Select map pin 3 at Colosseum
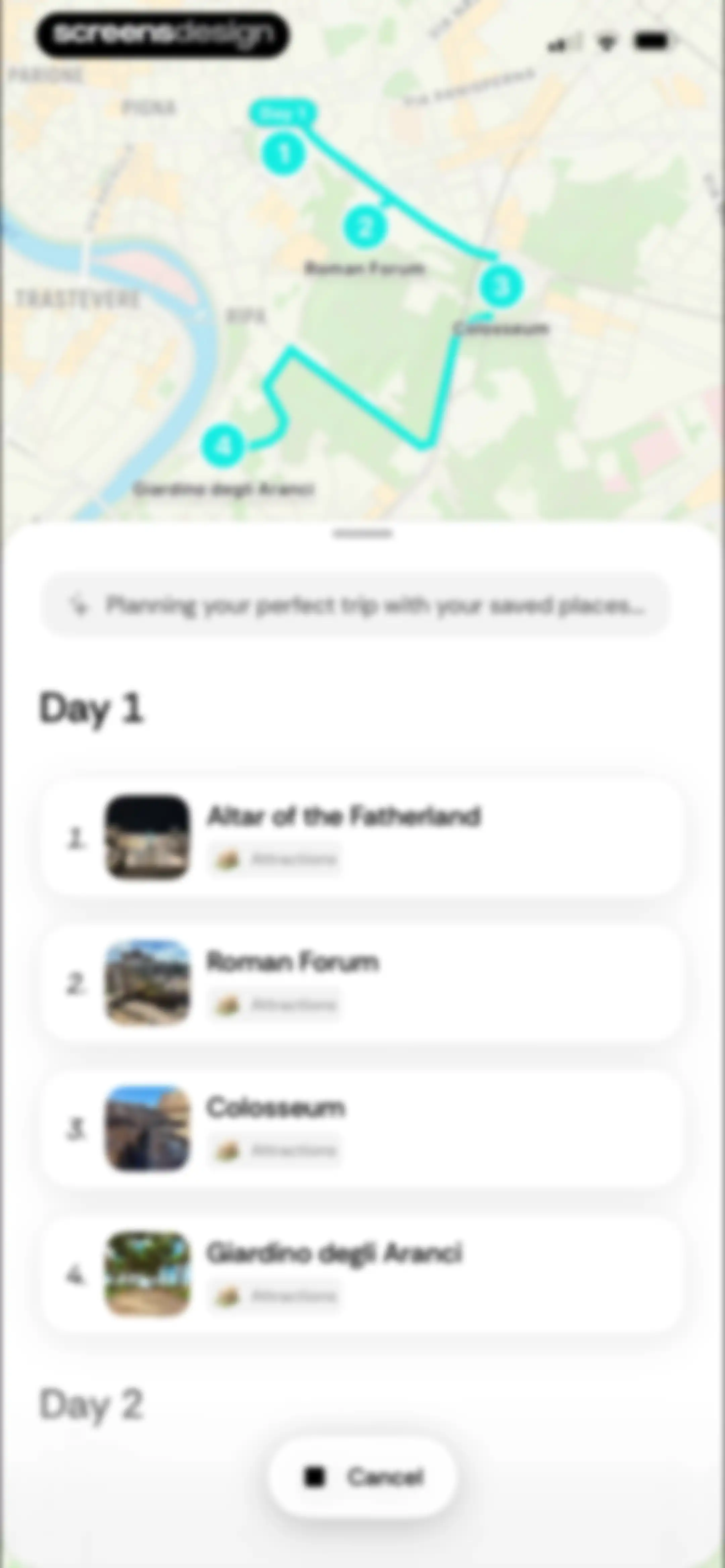The width and height of the screenshot is (725, 1568). tap(501, 285)
